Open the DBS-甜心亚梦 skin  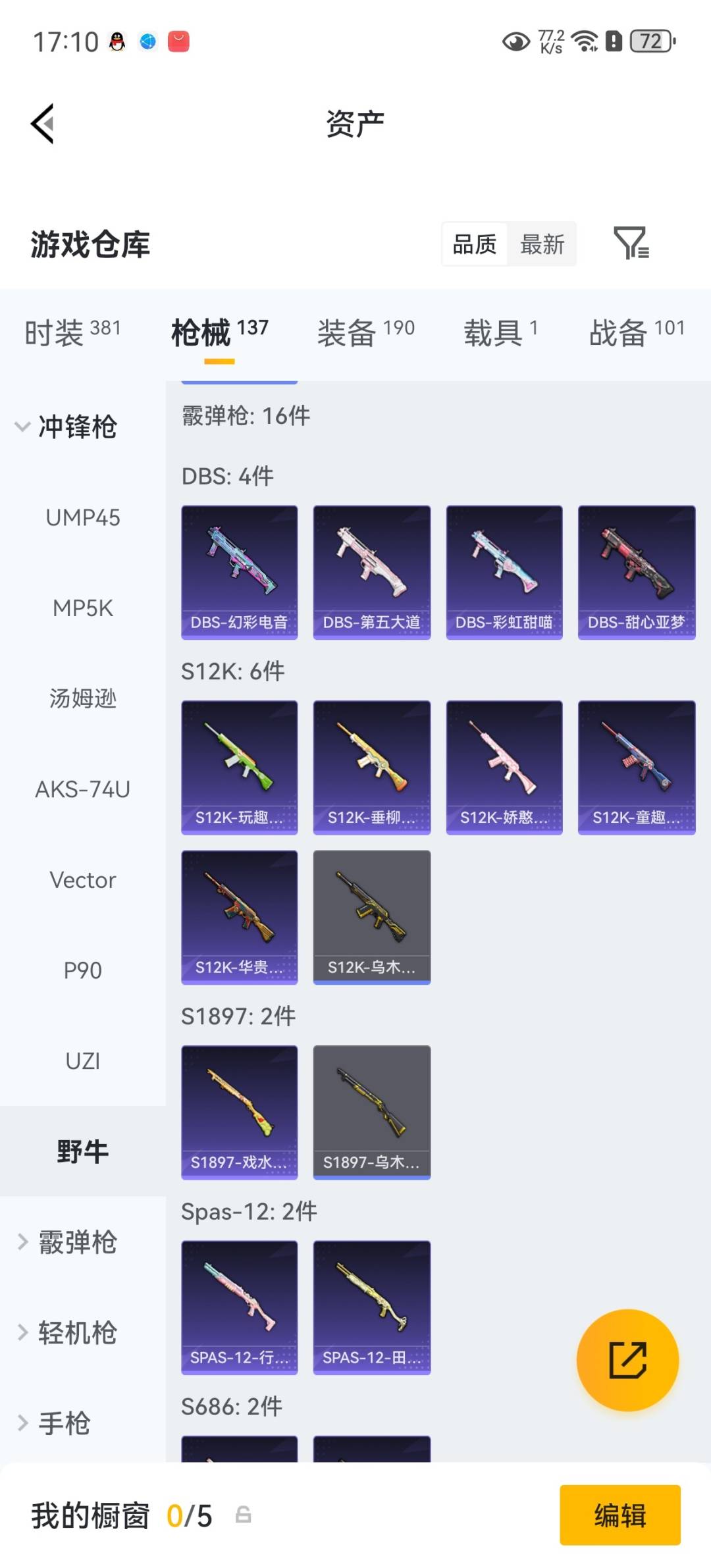pyautogui.click(x=636, y=571)
